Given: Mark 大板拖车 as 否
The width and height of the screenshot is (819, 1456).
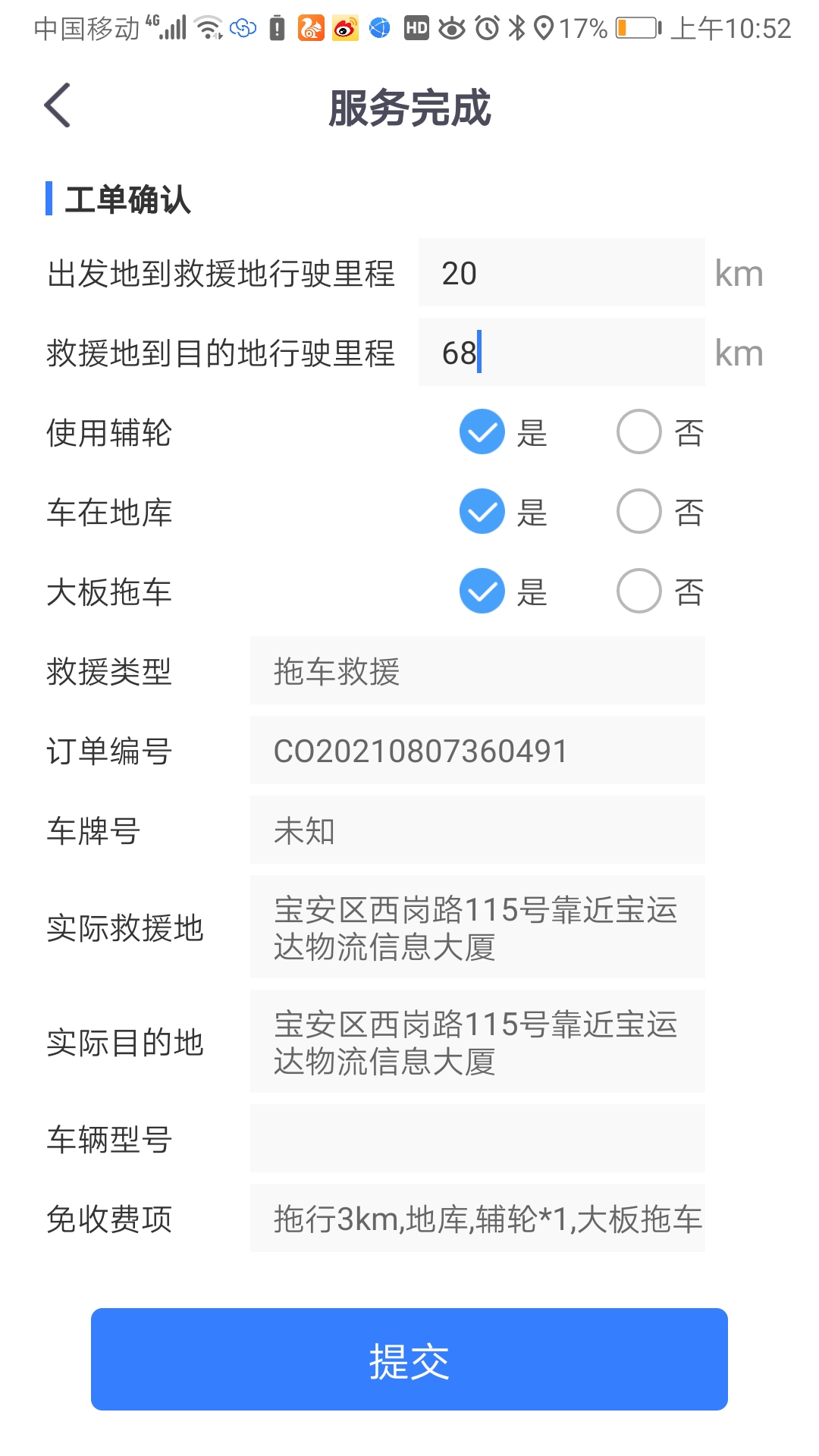Looking at the screenshot, I should click(x=639, y=591).
